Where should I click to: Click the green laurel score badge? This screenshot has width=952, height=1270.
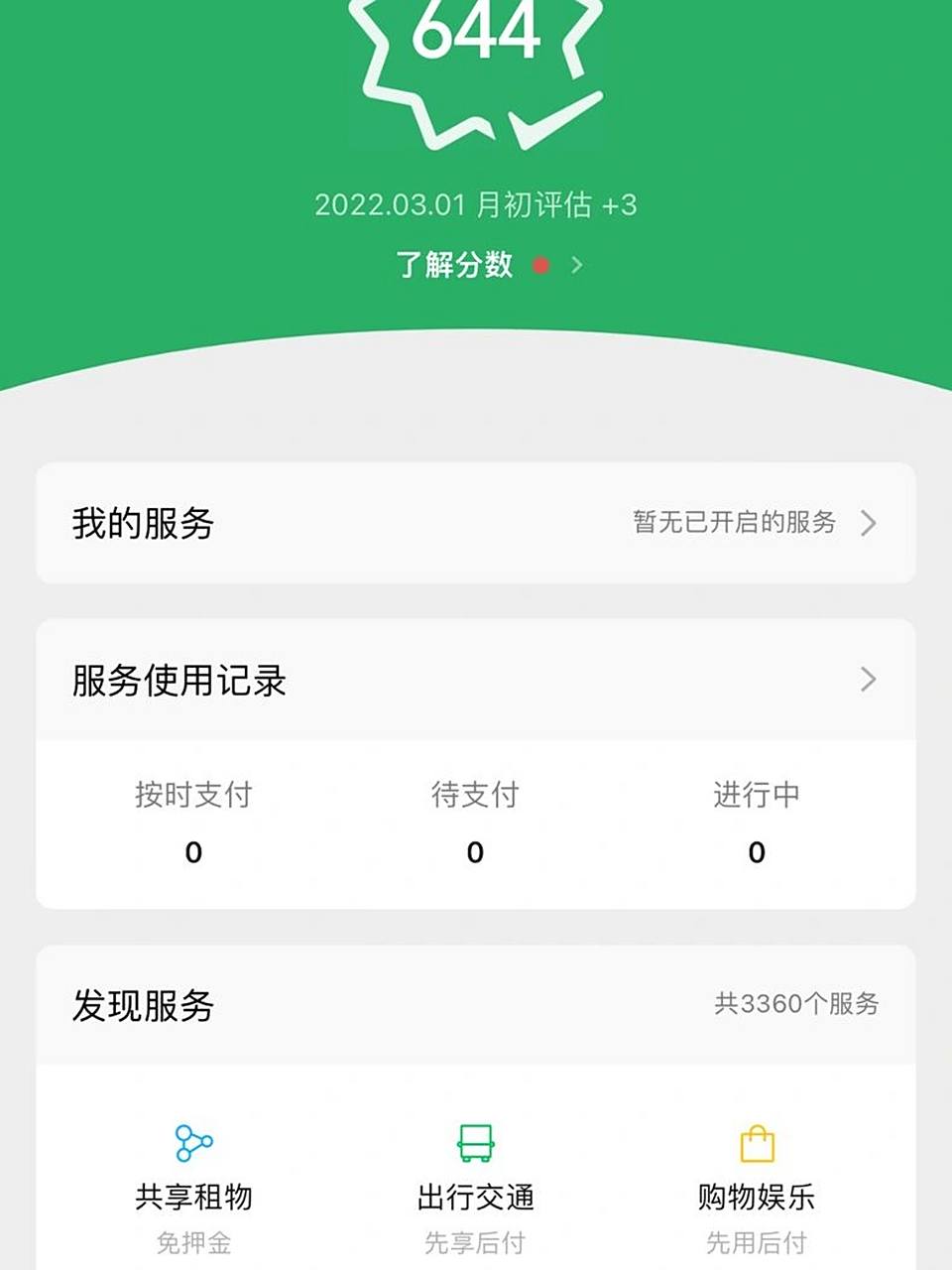[x=476, y=69]
